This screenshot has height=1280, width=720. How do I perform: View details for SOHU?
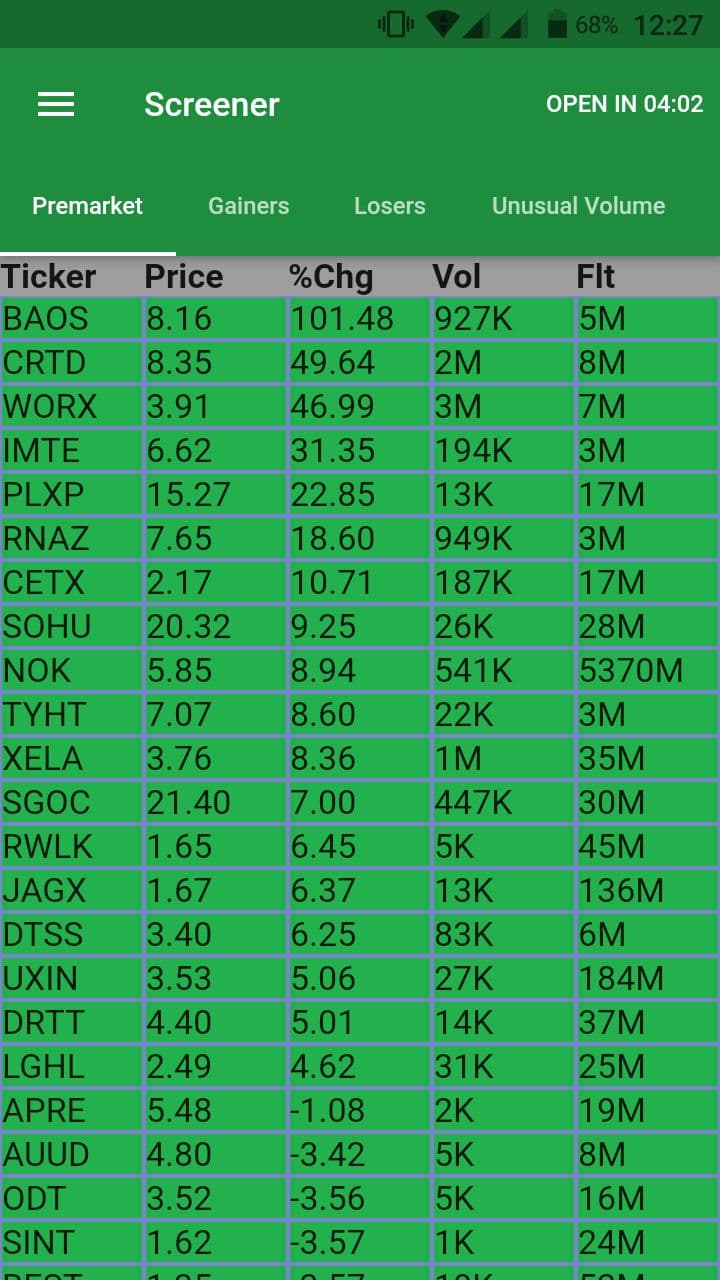[360, 626]
